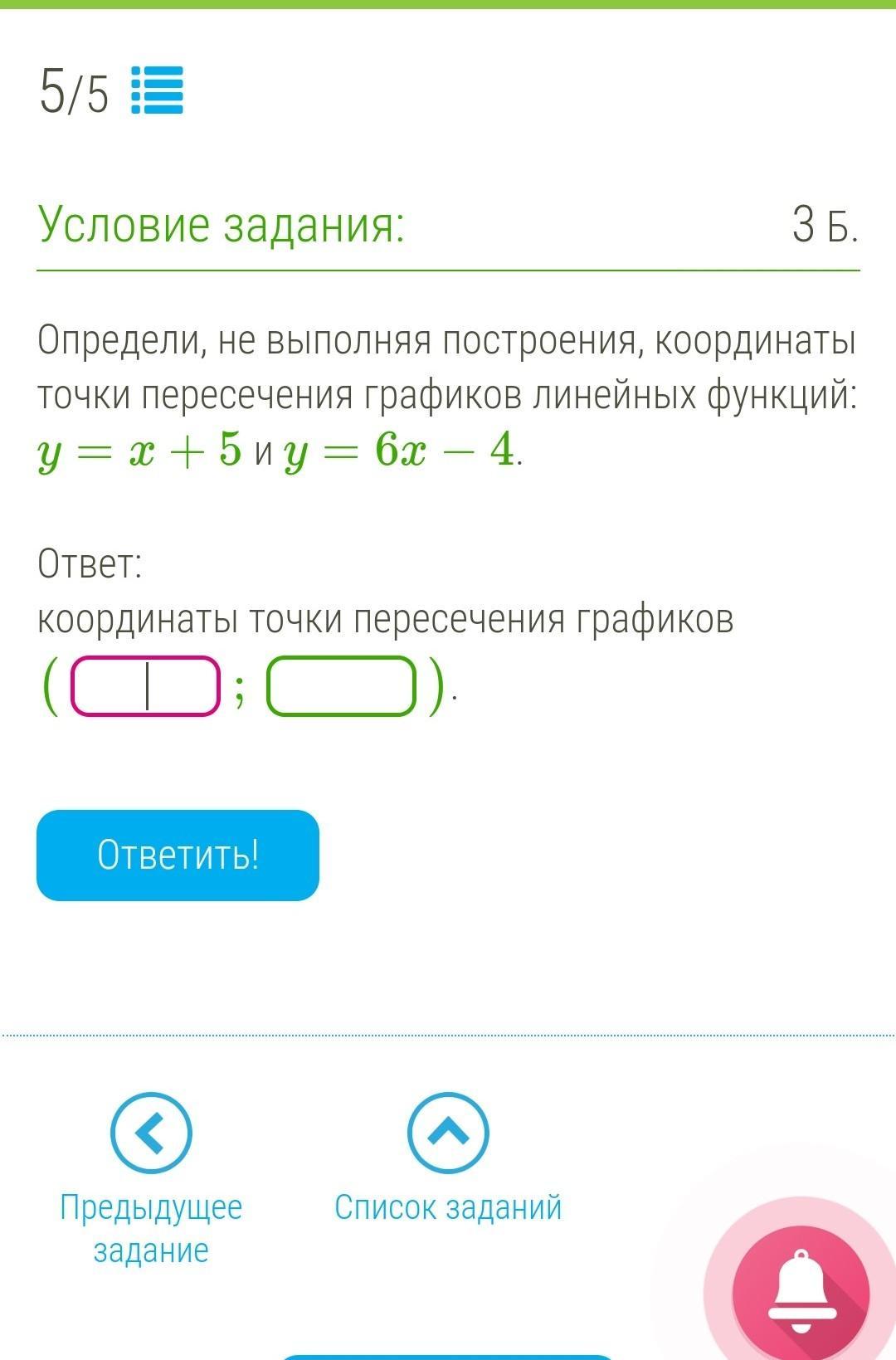Image resolution: width=896 pixels, height=1360 pixels.
Task: Select the second coordinate input box
Action: pos(341,686)
